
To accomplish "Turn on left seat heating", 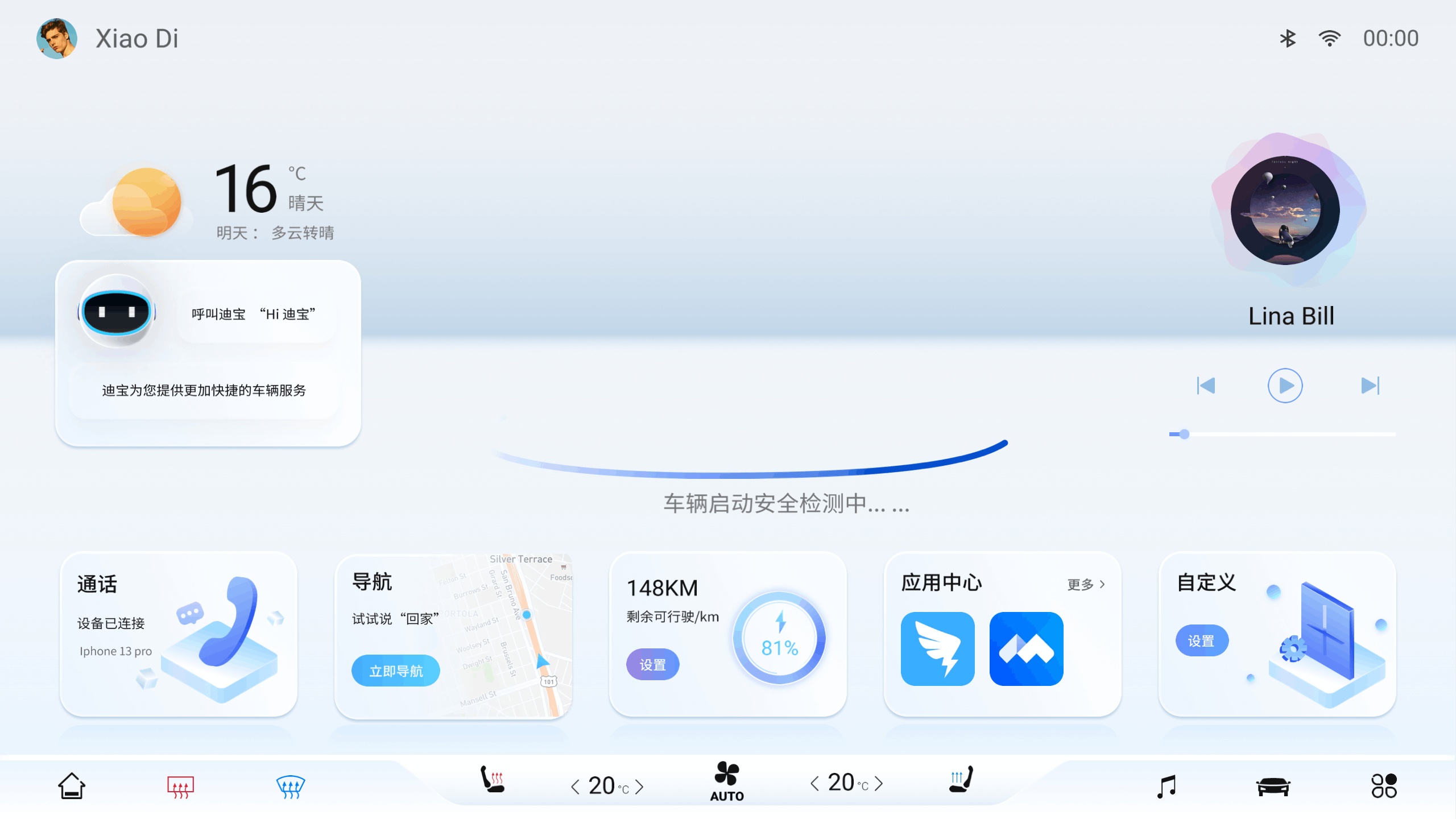I will click(x=492, y=779).
